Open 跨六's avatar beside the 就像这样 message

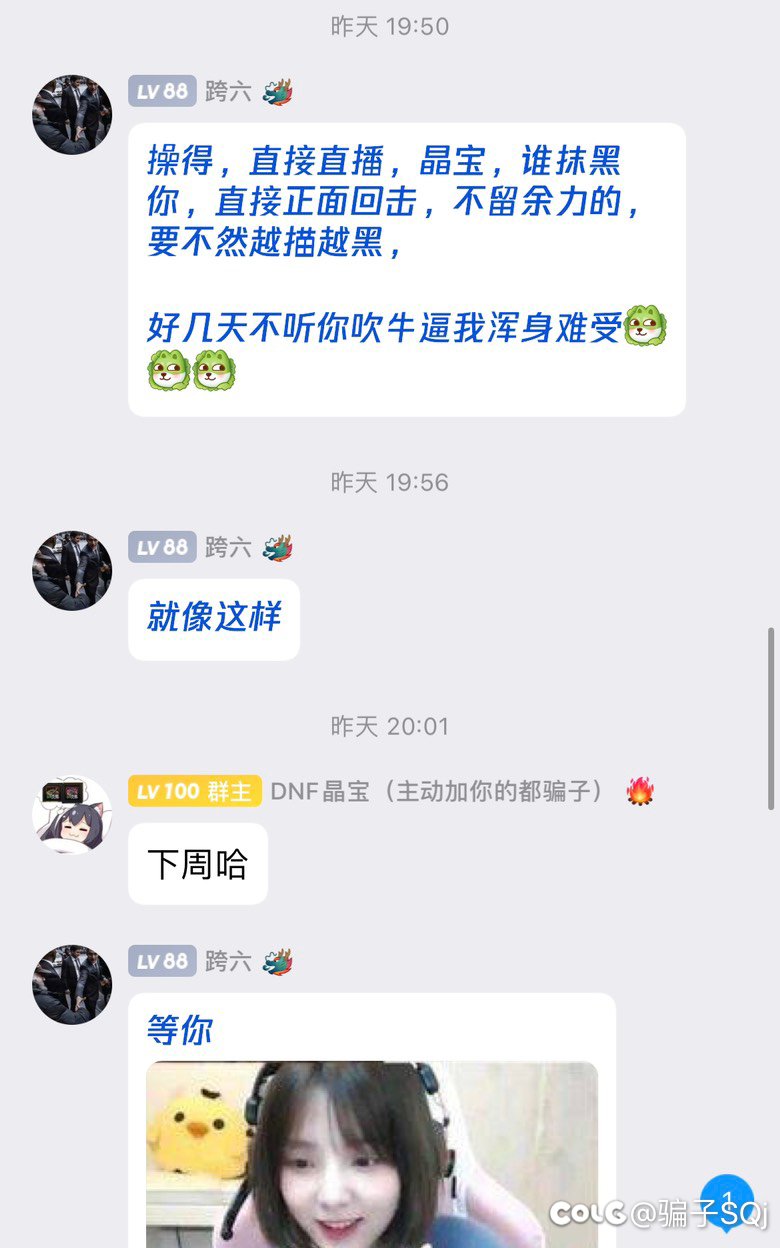tap(72, 571)
